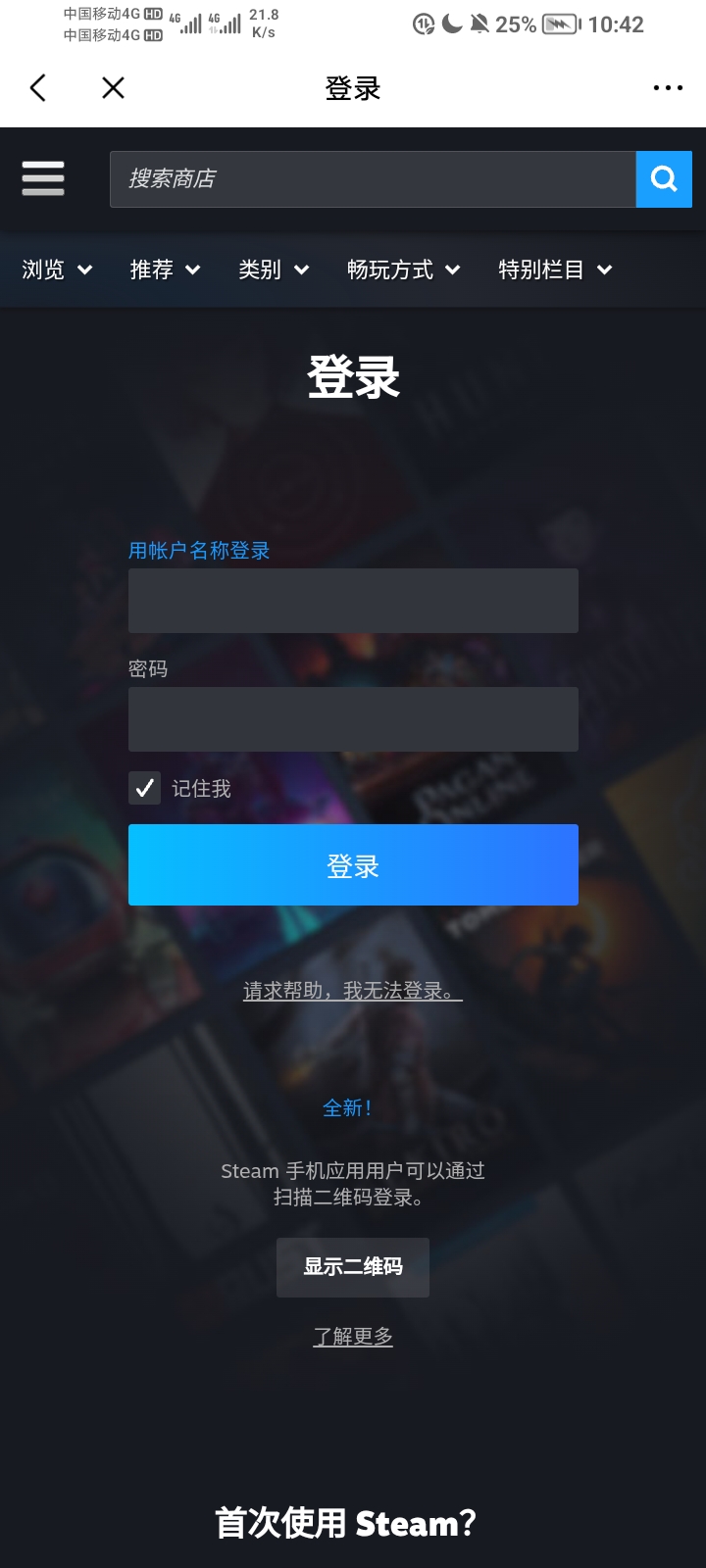Select the 密码 password field
The width and height of the screenshot is (706, 1568).
[x=353, y=719]
